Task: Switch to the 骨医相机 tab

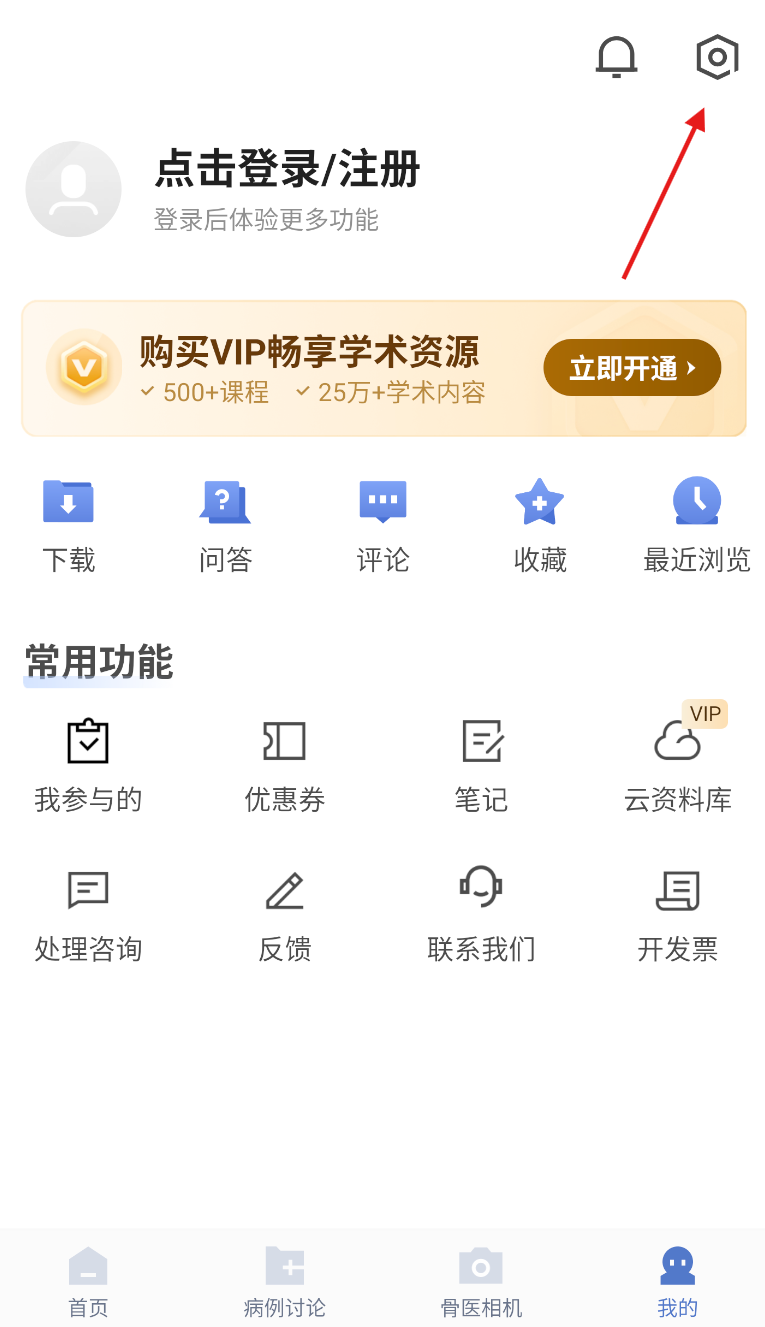Action: click(481, 1281)
